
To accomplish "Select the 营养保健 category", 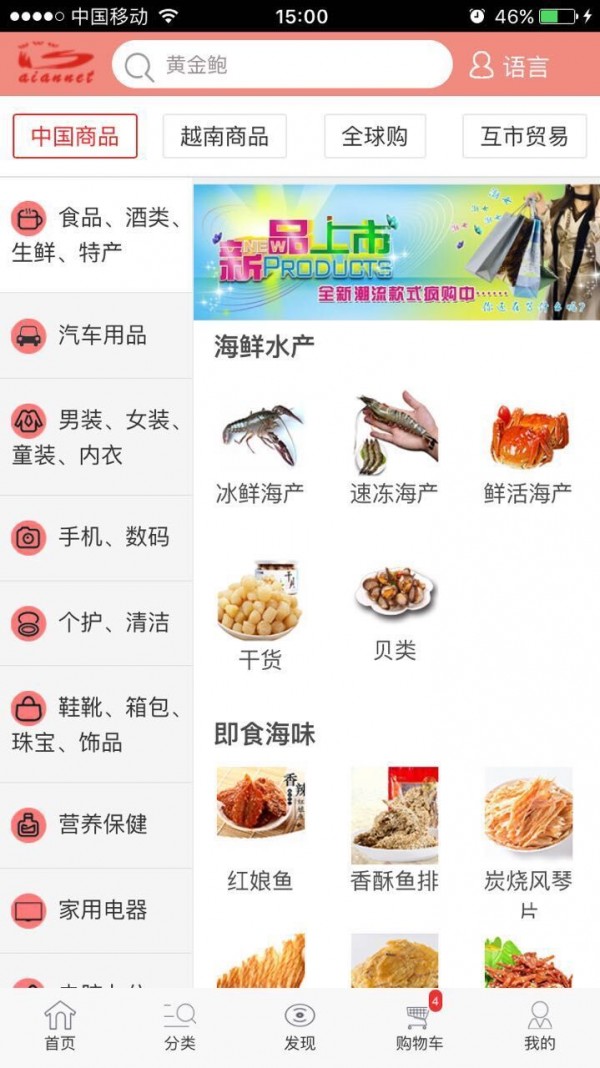I will 96,825.
